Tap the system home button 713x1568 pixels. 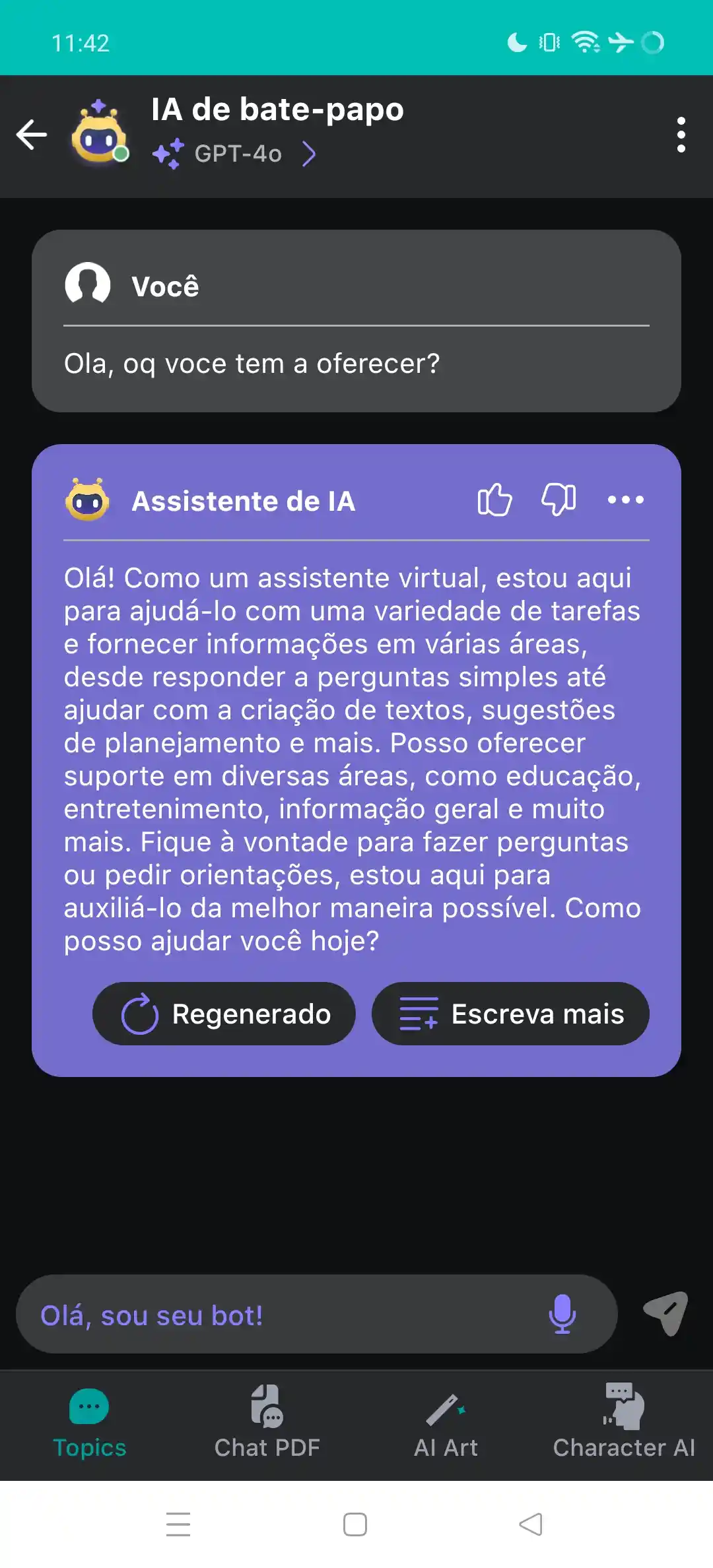355,1524
